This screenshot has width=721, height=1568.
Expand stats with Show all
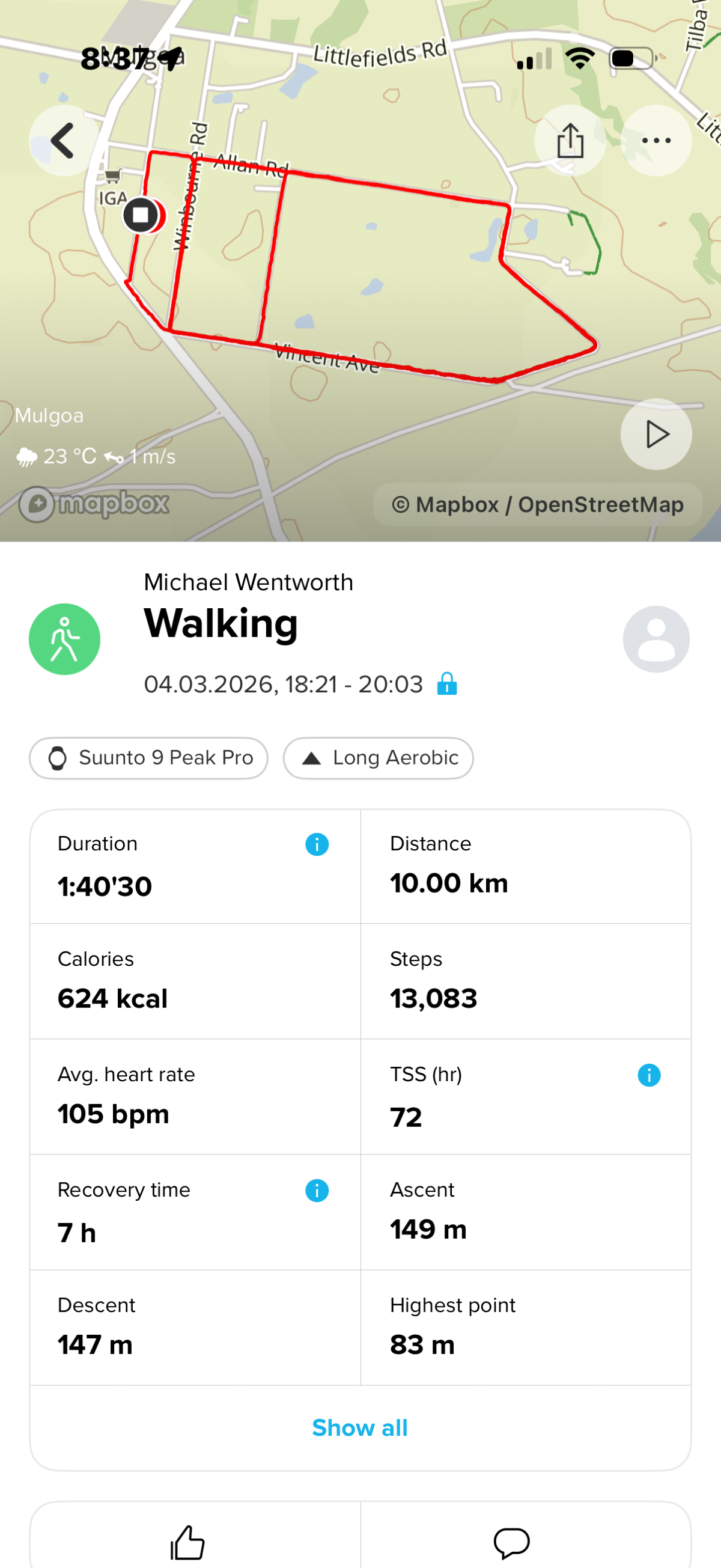pos(360,1427)
